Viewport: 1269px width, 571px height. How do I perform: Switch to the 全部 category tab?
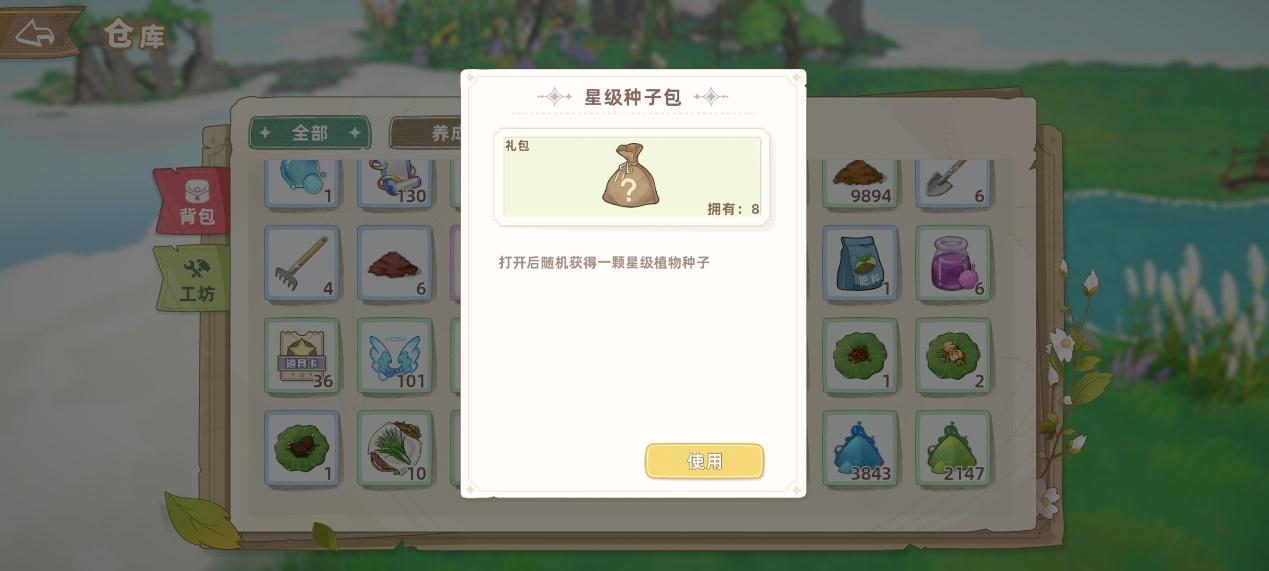click(309, 133)
